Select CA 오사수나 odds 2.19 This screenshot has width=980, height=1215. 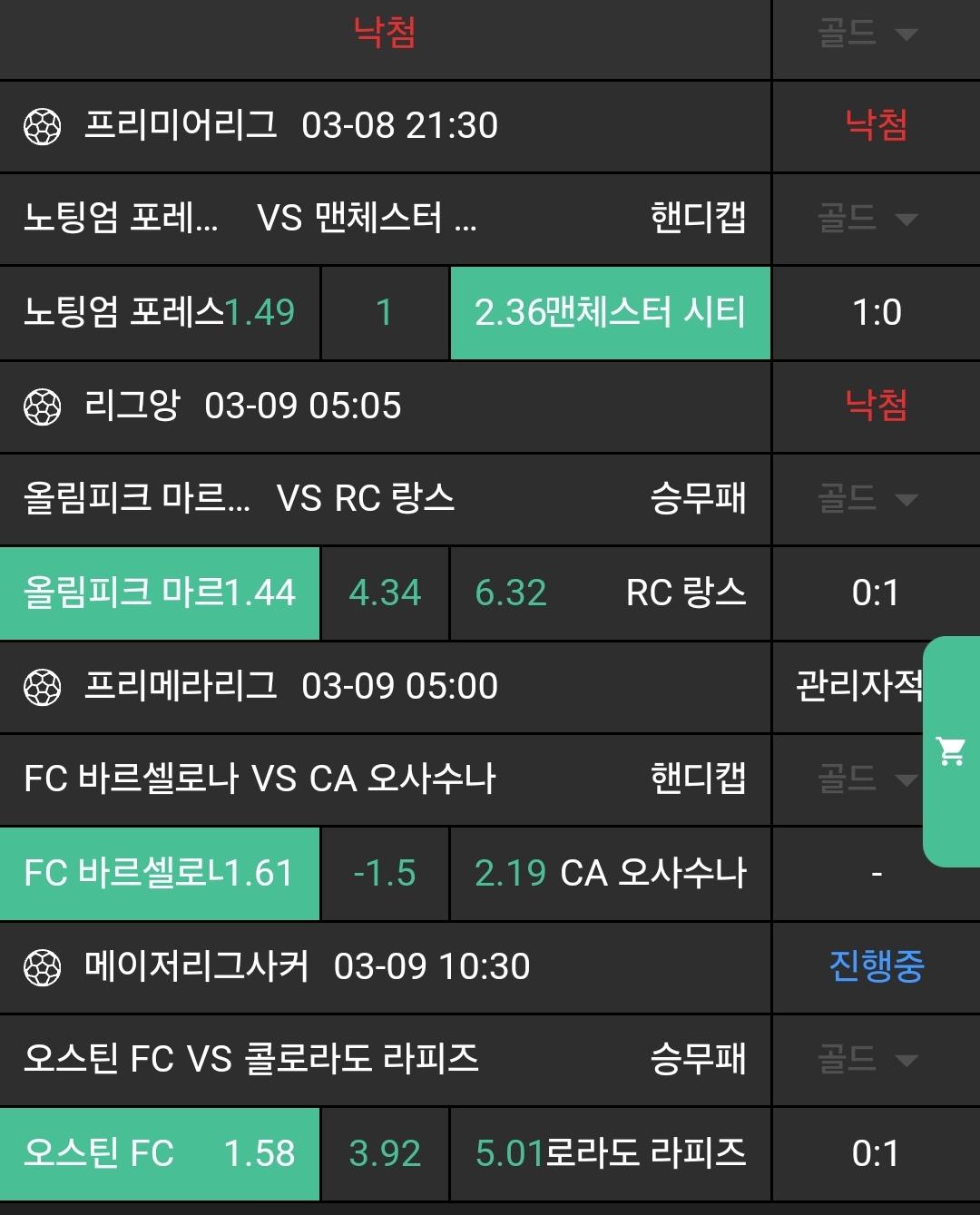click(x=610, y=874)
